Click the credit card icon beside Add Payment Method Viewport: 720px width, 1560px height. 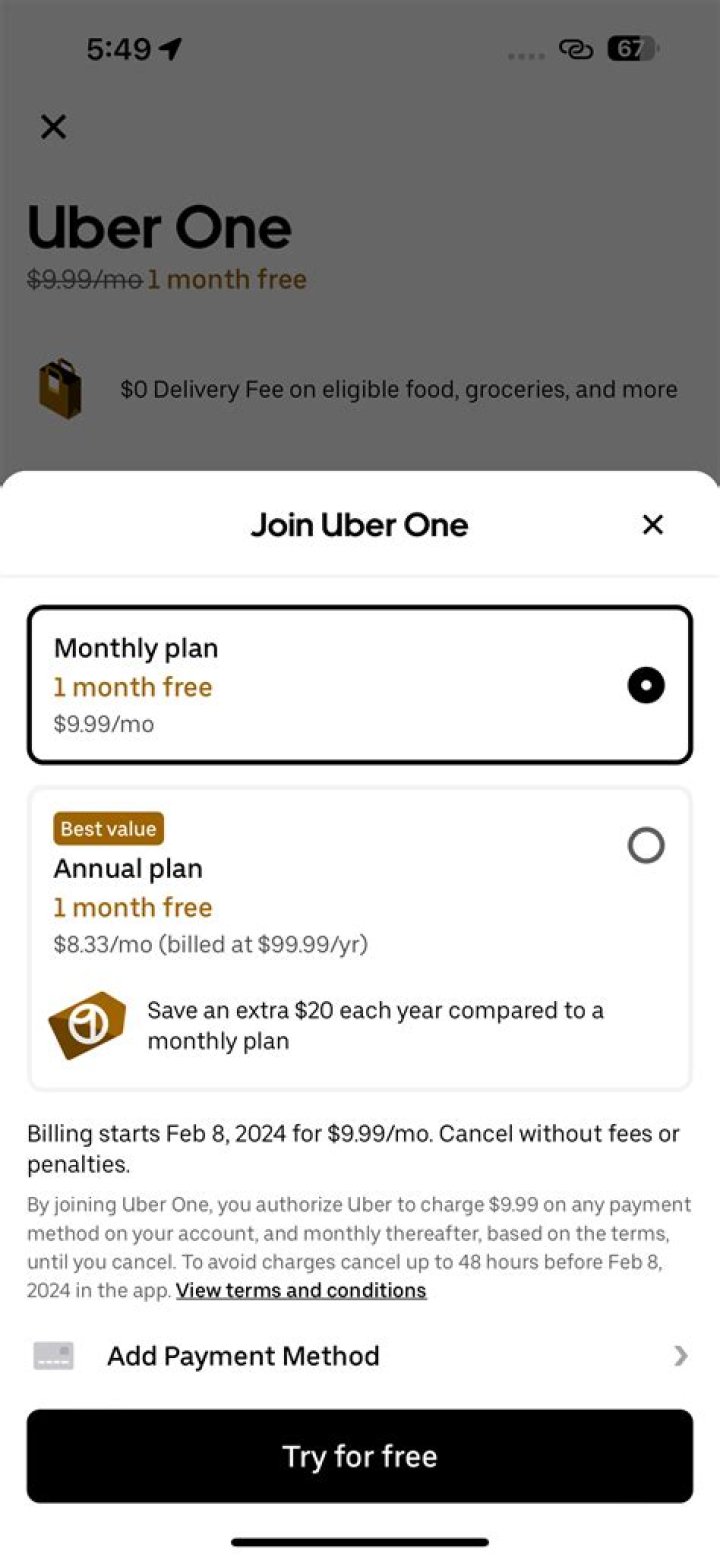point(54,1355)
